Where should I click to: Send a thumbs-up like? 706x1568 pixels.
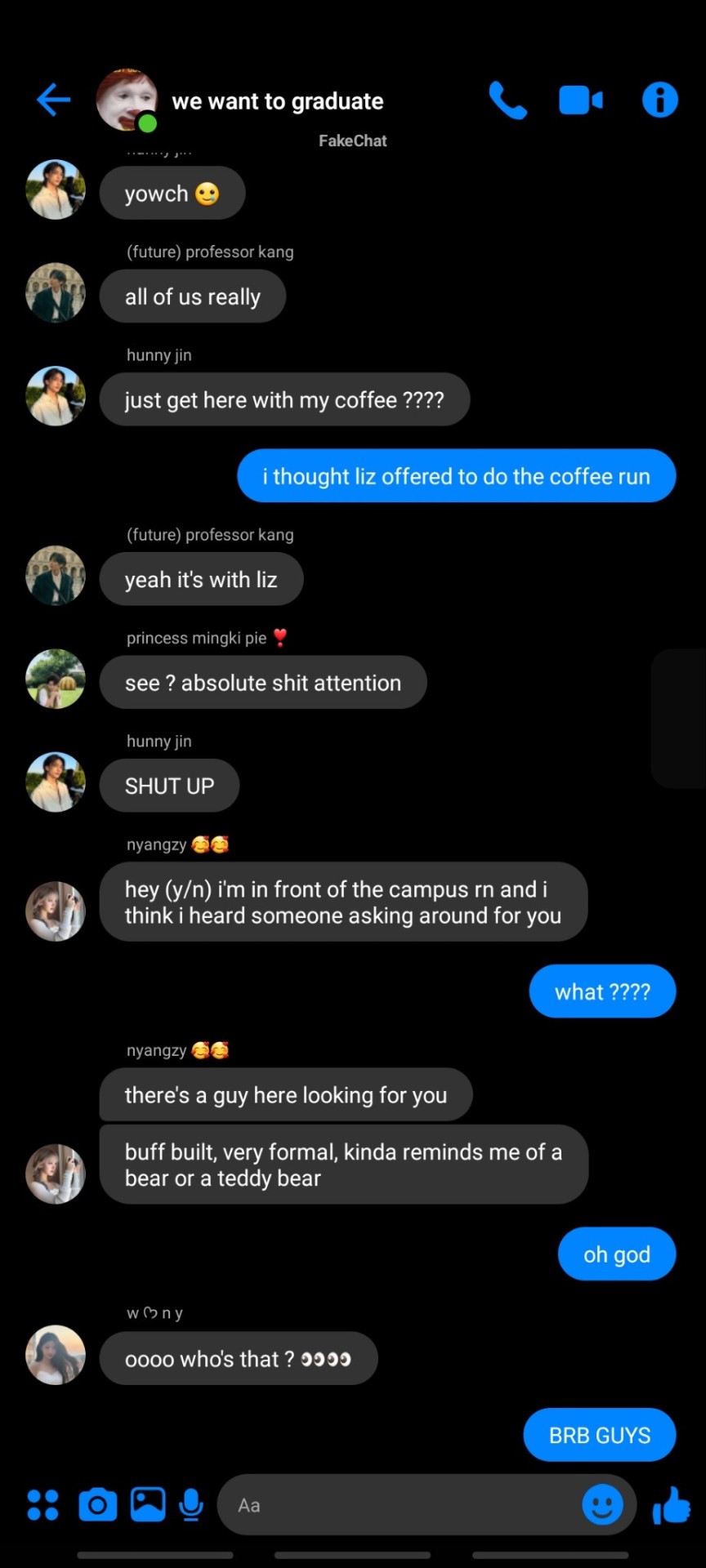point(672,1504)
